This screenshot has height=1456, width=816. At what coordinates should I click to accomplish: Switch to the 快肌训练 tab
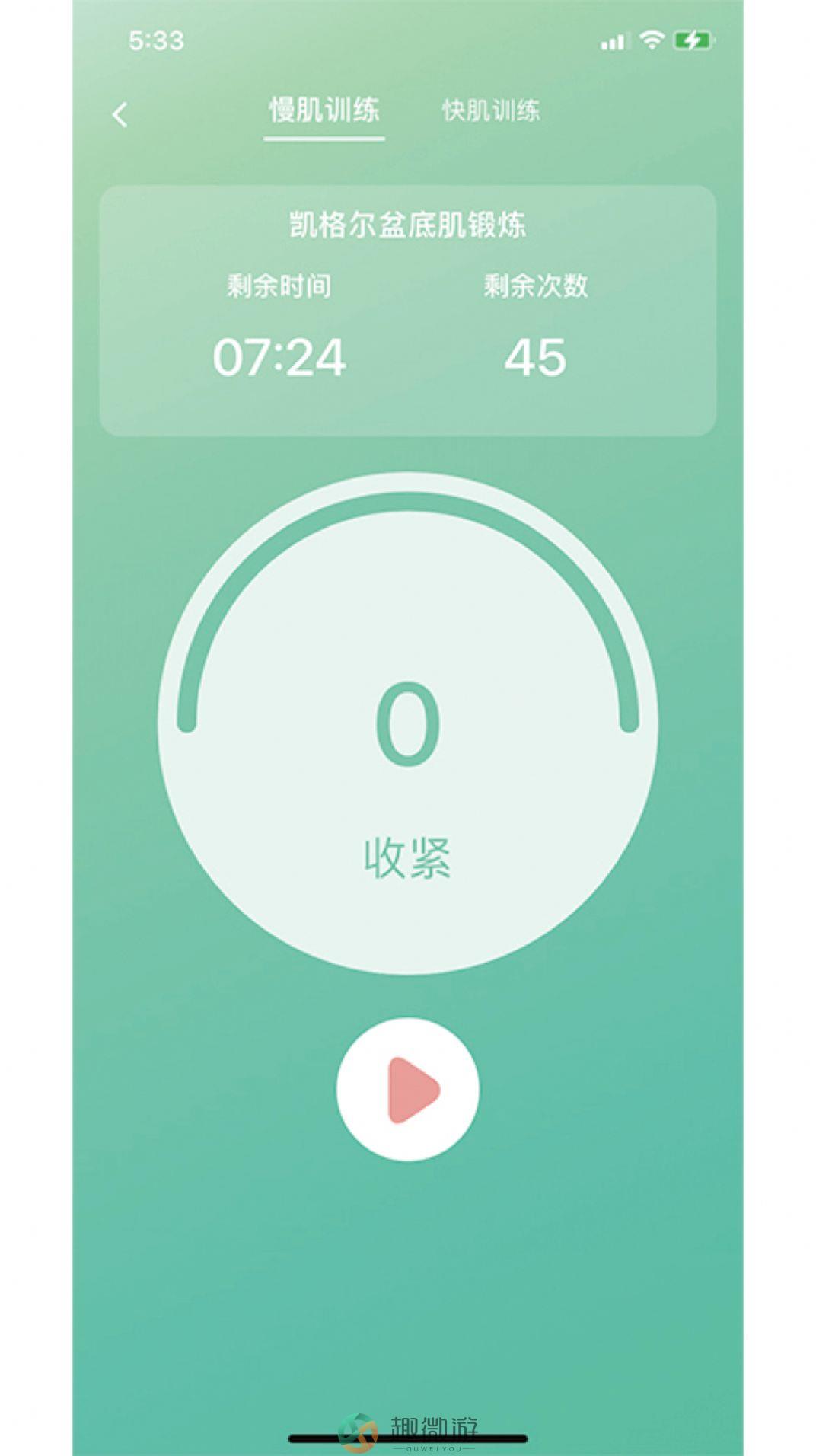491,111
